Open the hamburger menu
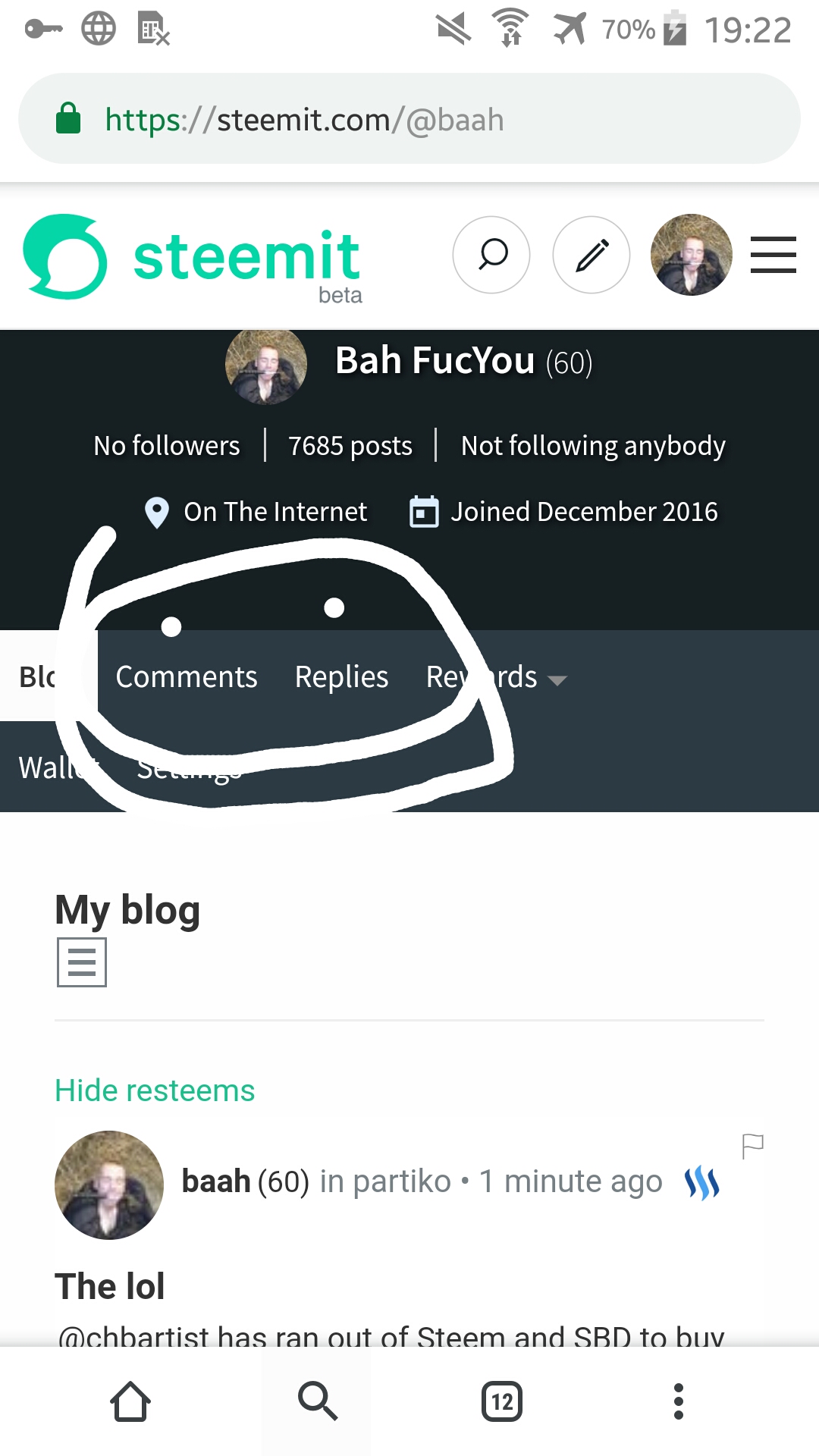Image resolution: width=819 pixels, height=1456 pixels. (773, 255)
